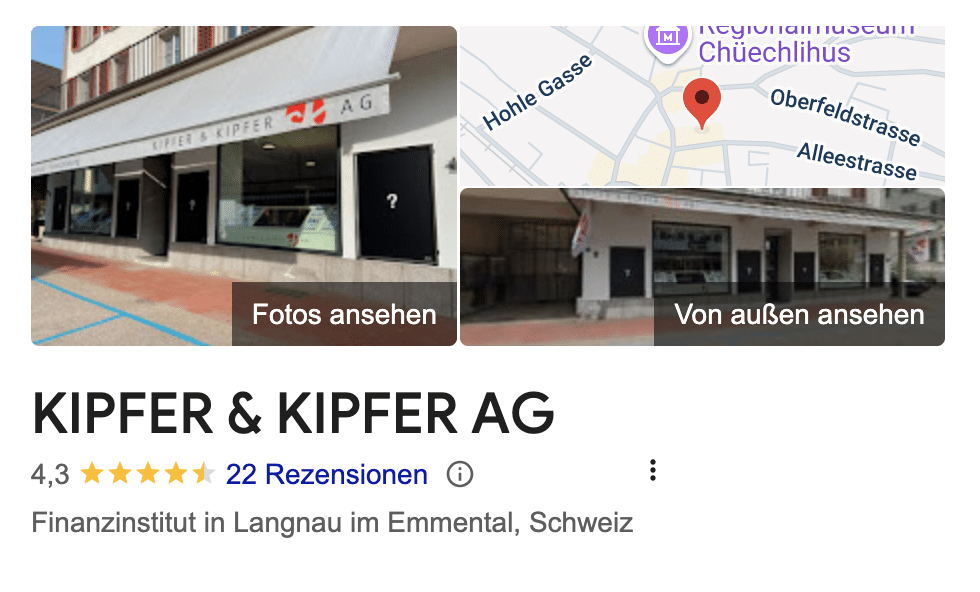Open the Fotos ansehen photo tile
980x592 pixels.
click(244, 186)
